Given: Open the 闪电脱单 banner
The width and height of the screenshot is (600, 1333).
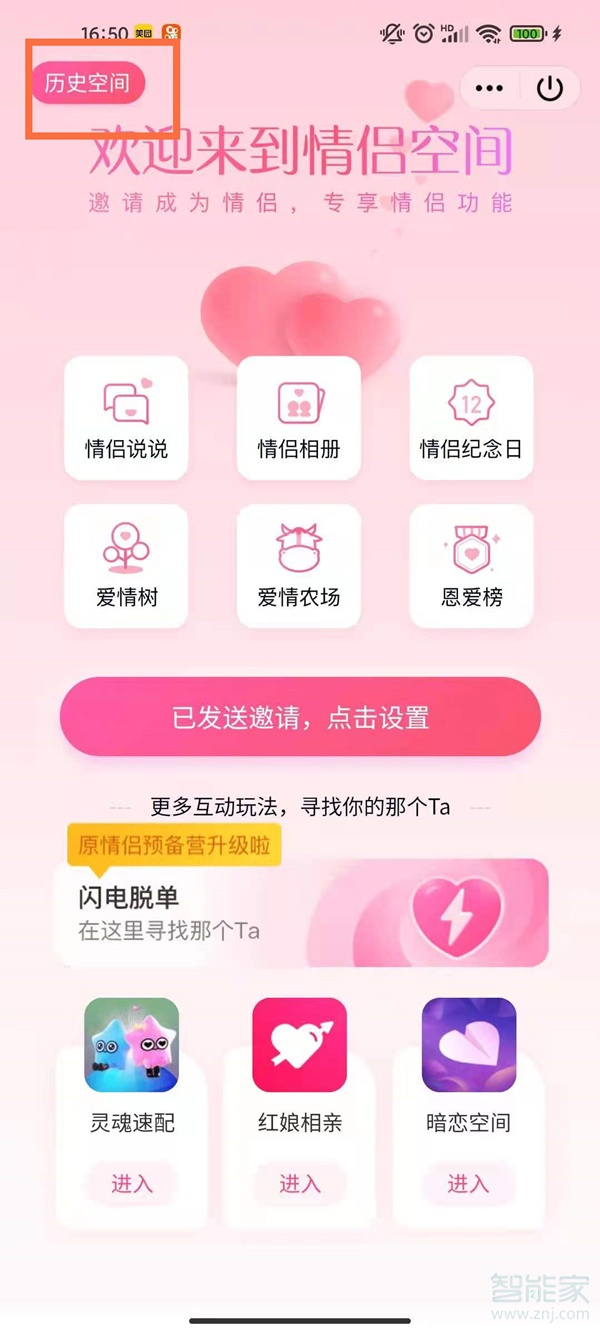Looking at the screenshot, I should tap(300, 913).
